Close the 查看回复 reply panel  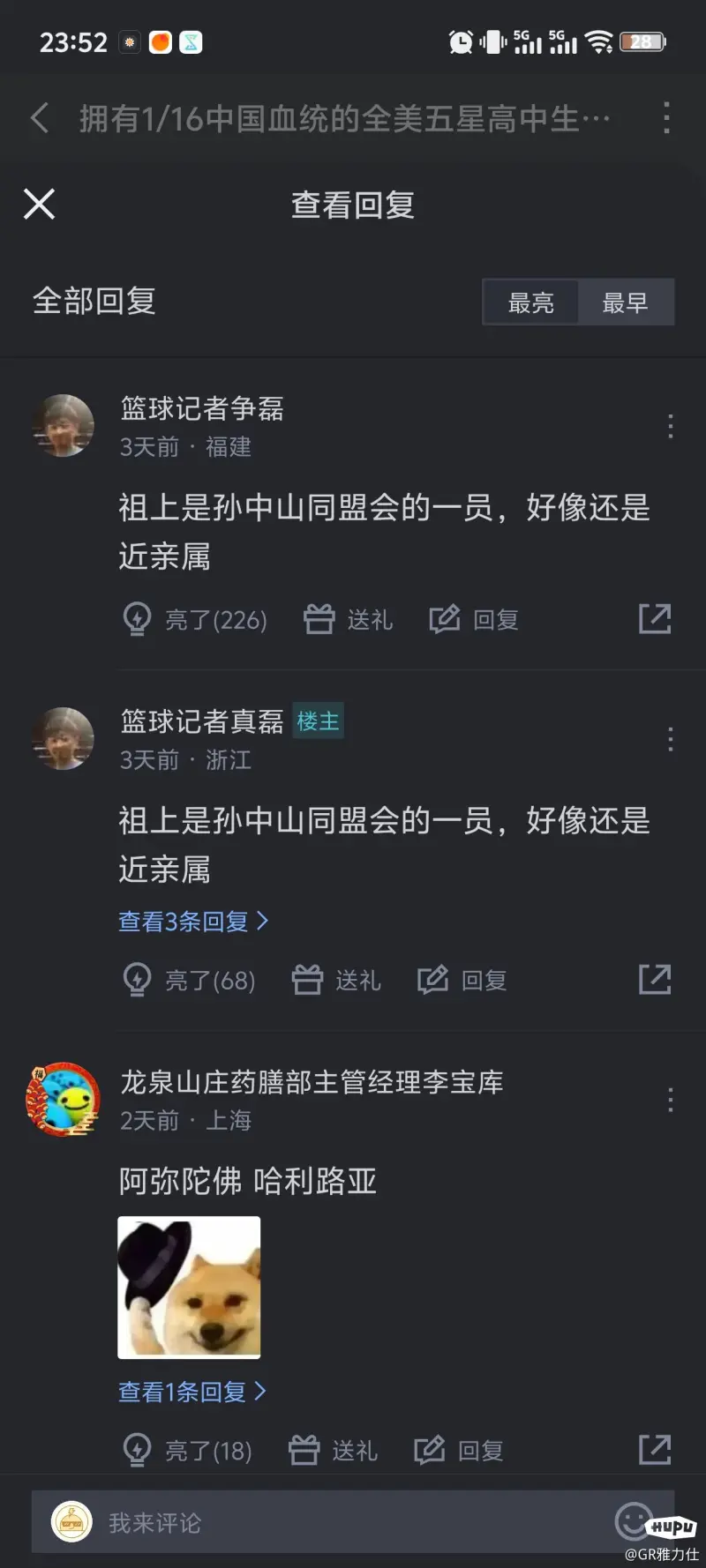pyautogui.click(x=39, y=204)
